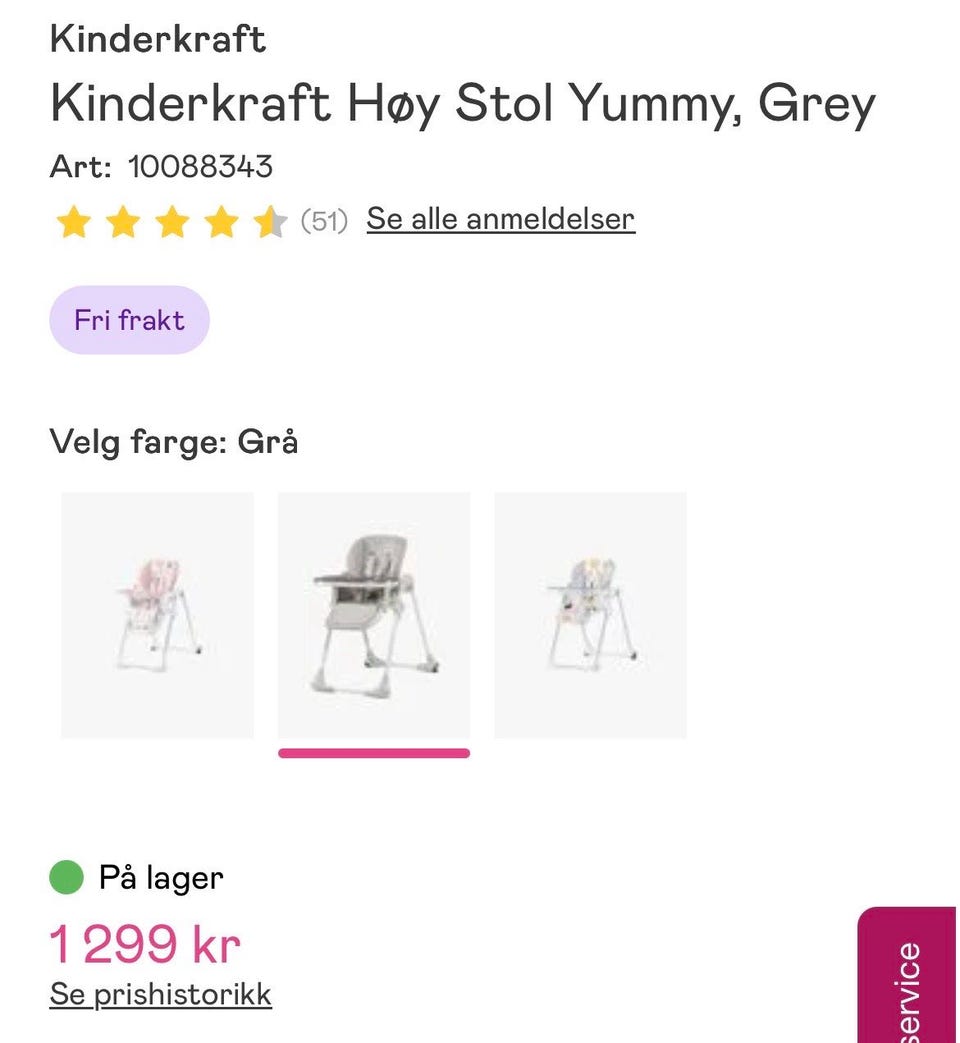Click article number 10088343
This screenshot has height=1043, width=960.
click(x=200, y=167)
